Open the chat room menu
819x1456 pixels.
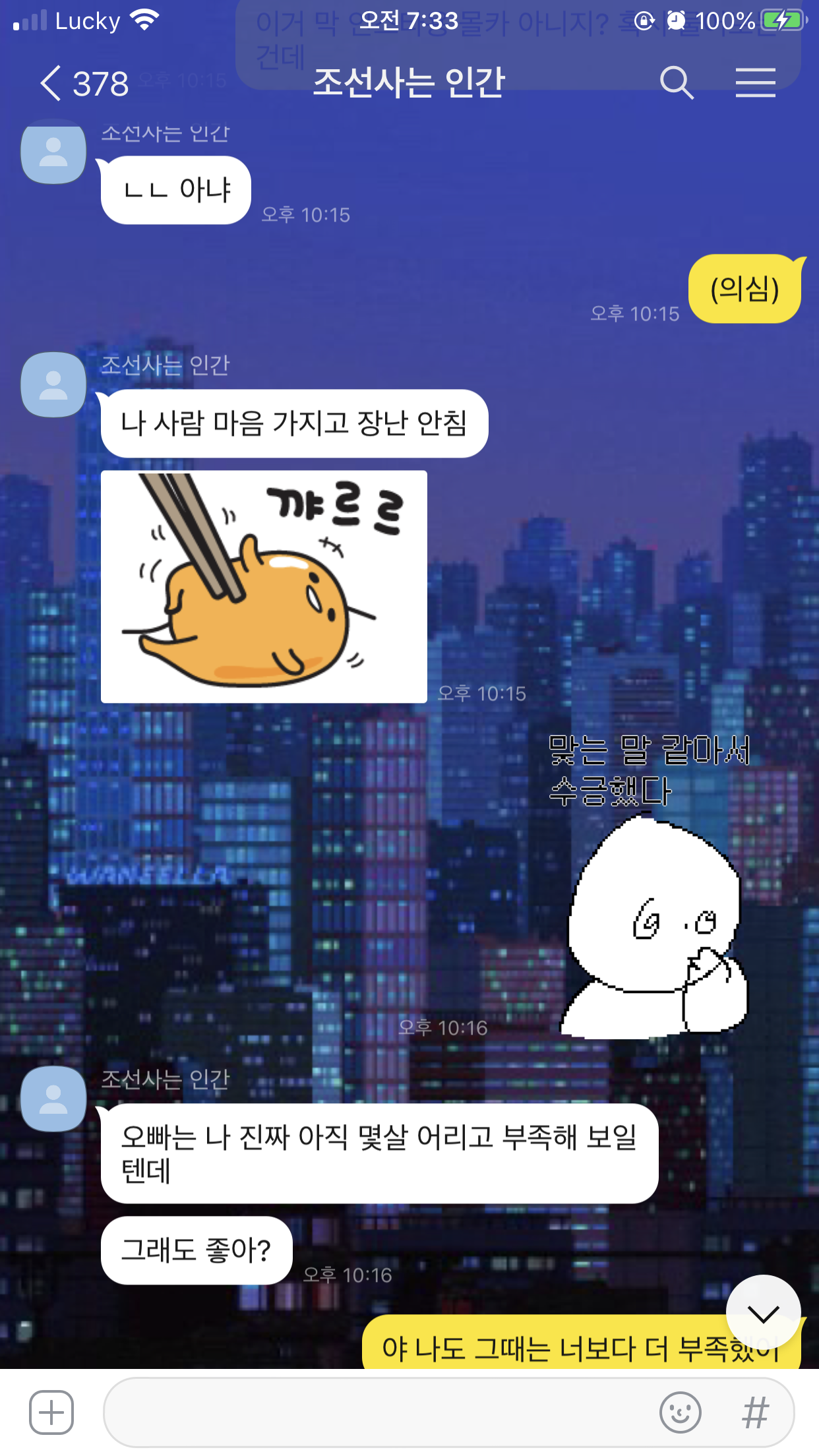pyautogui.click(x=756, y=83)
